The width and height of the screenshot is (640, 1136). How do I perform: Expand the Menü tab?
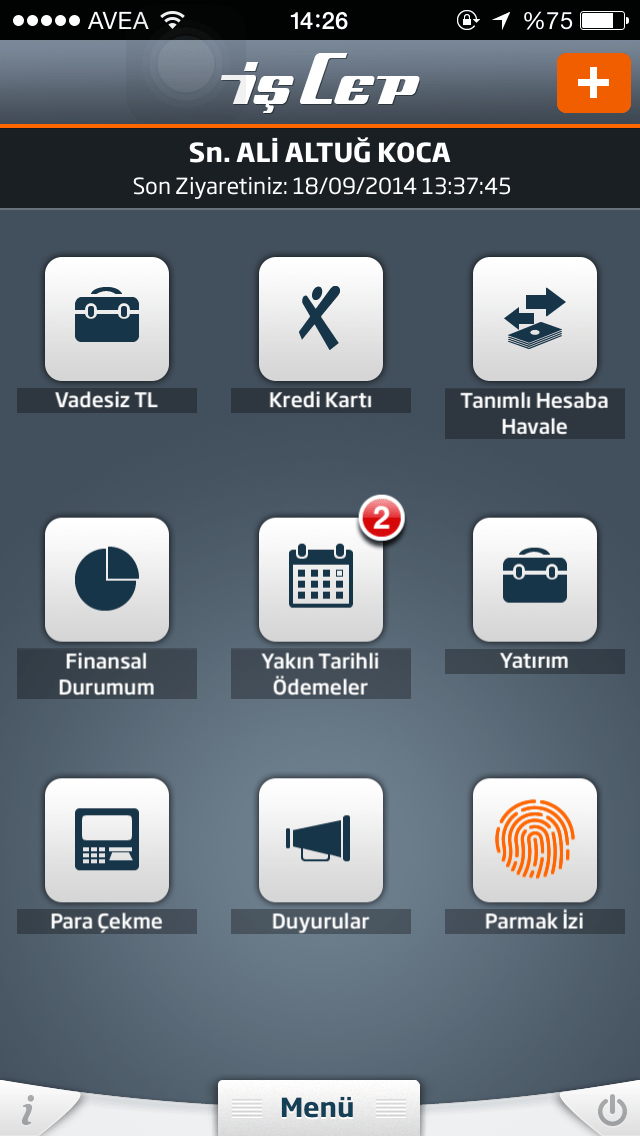click(318, 1108)
